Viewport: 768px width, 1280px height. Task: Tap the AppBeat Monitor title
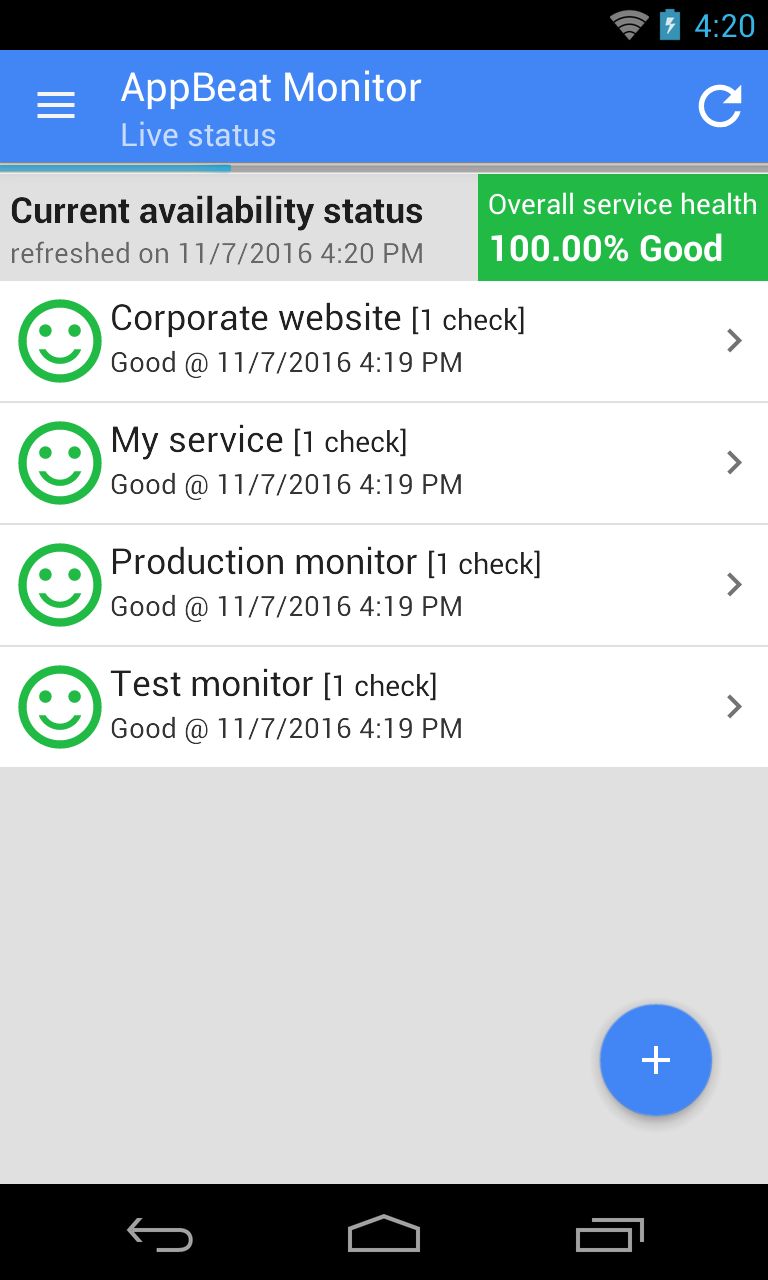(x=271, y=87)
